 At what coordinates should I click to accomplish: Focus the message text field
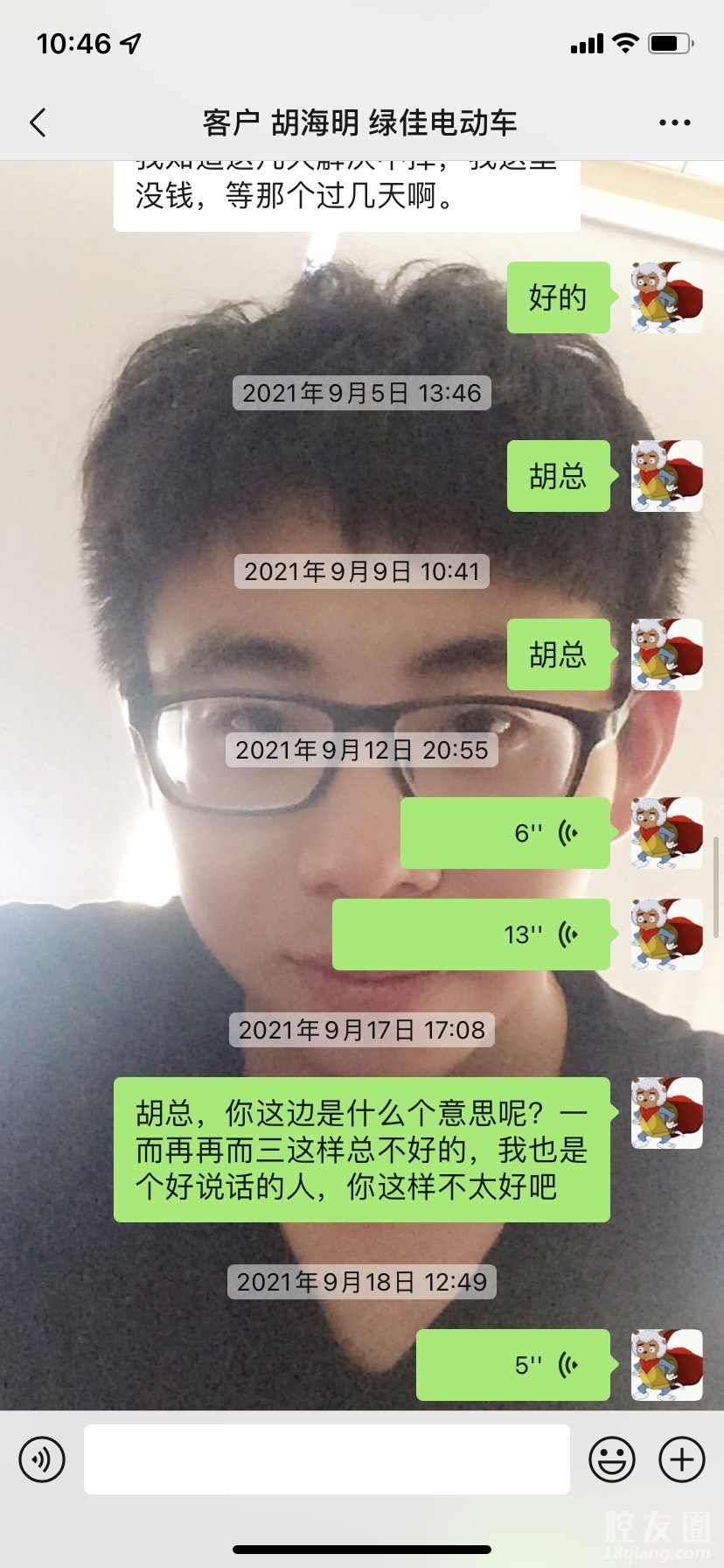coord(326,1459)
